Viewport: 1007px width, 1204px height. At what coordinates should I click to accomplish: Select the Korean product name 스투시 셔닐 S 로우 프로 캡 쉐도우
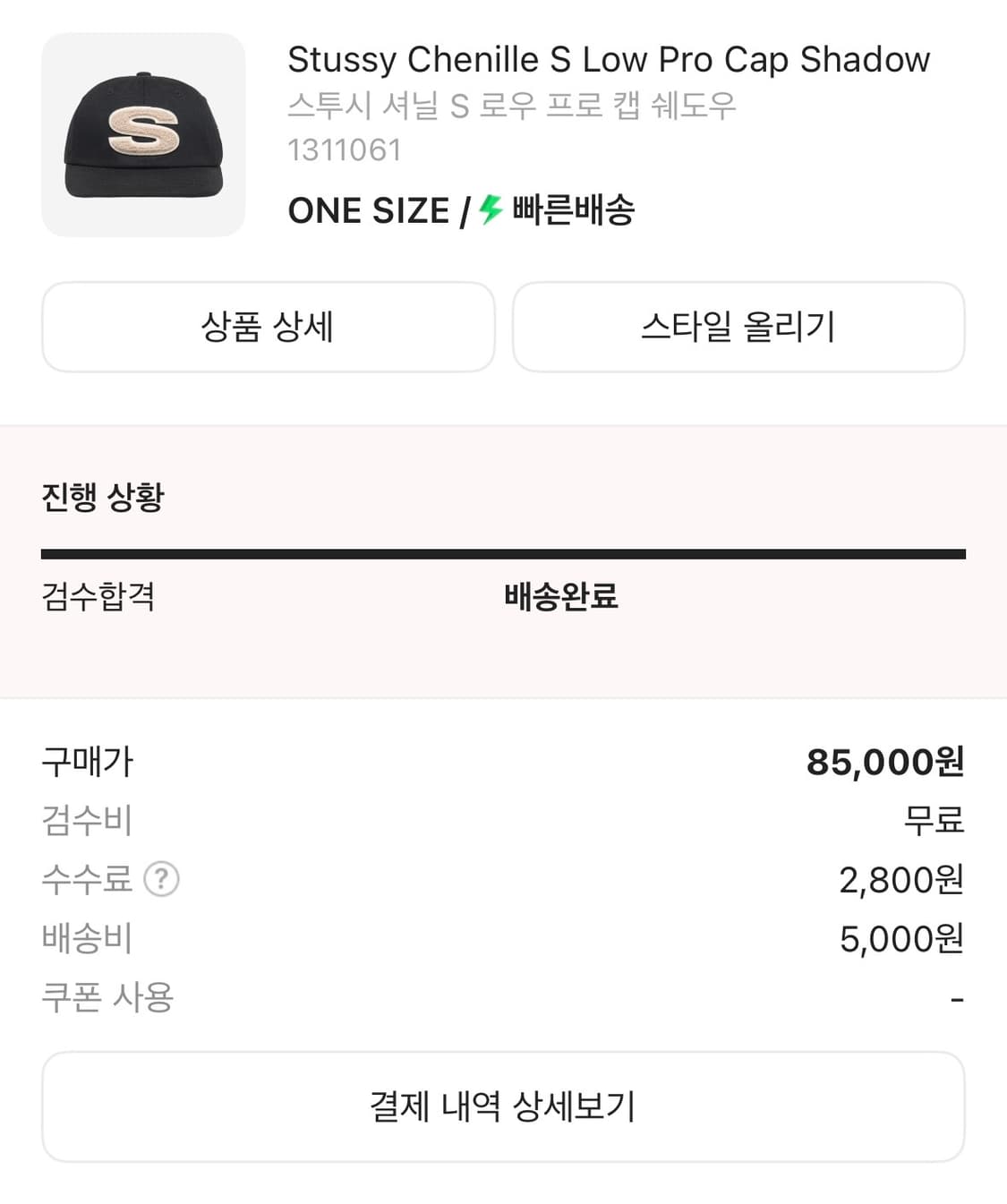[510, 106]
